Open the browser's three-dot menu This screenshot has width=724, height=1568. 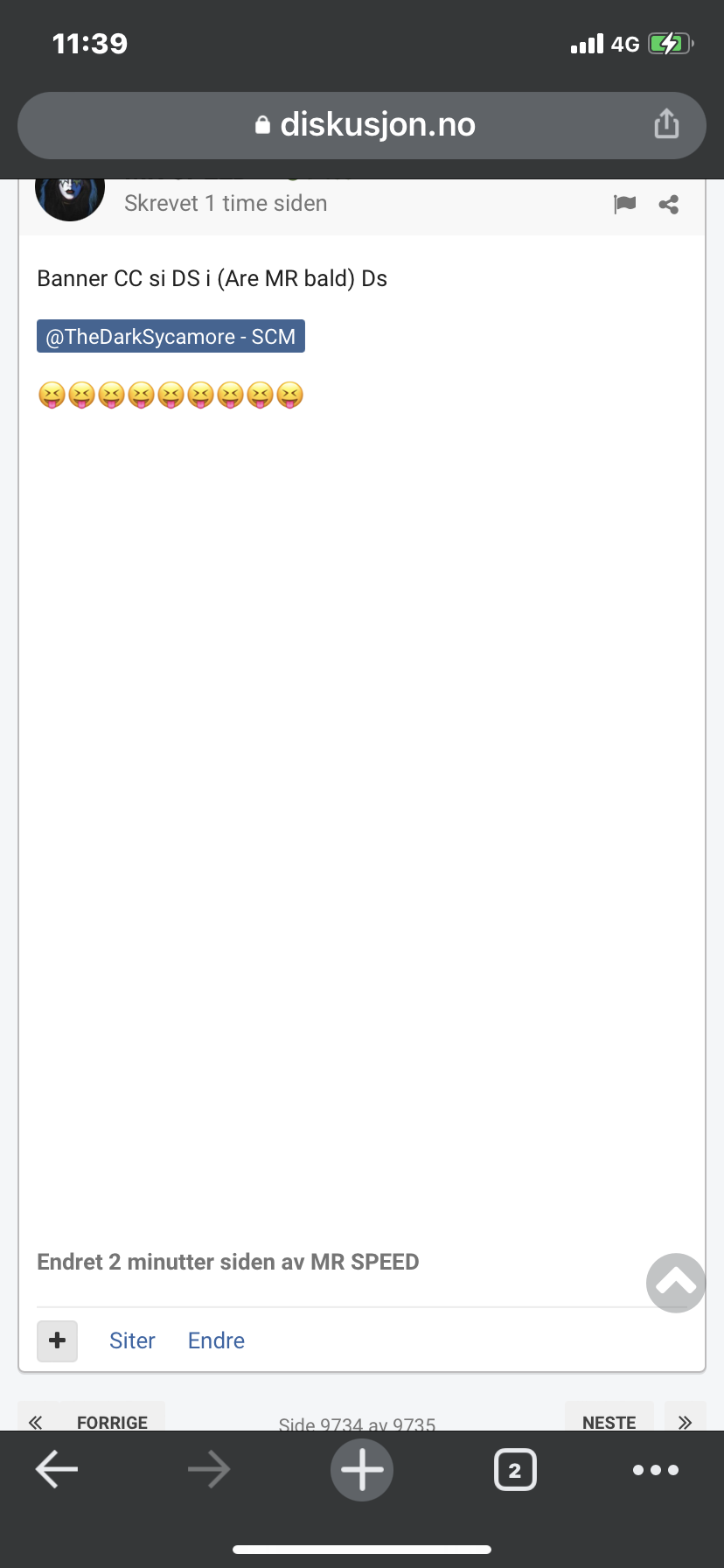(x=656, y=1470)
